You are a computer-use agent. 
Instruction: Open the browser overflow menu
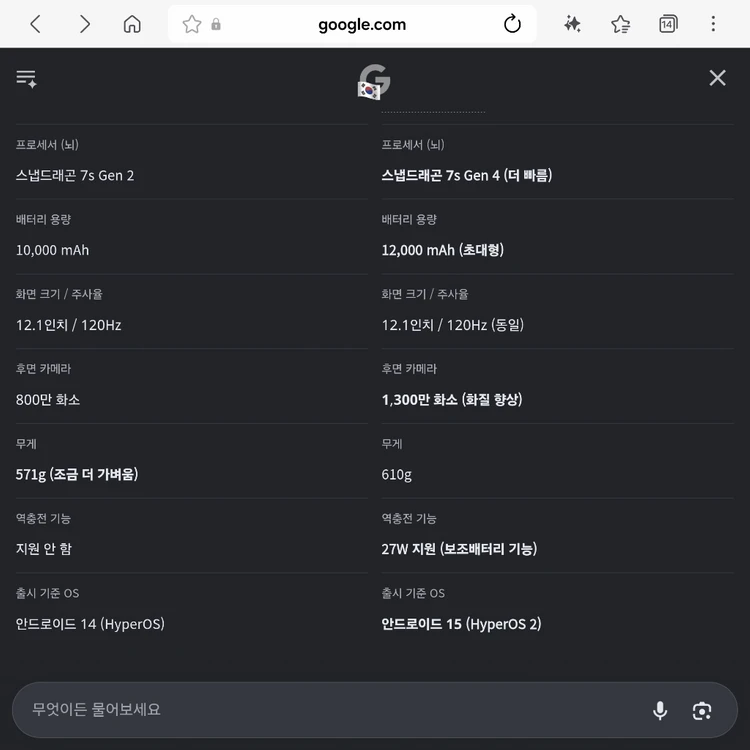pos(713,24)
